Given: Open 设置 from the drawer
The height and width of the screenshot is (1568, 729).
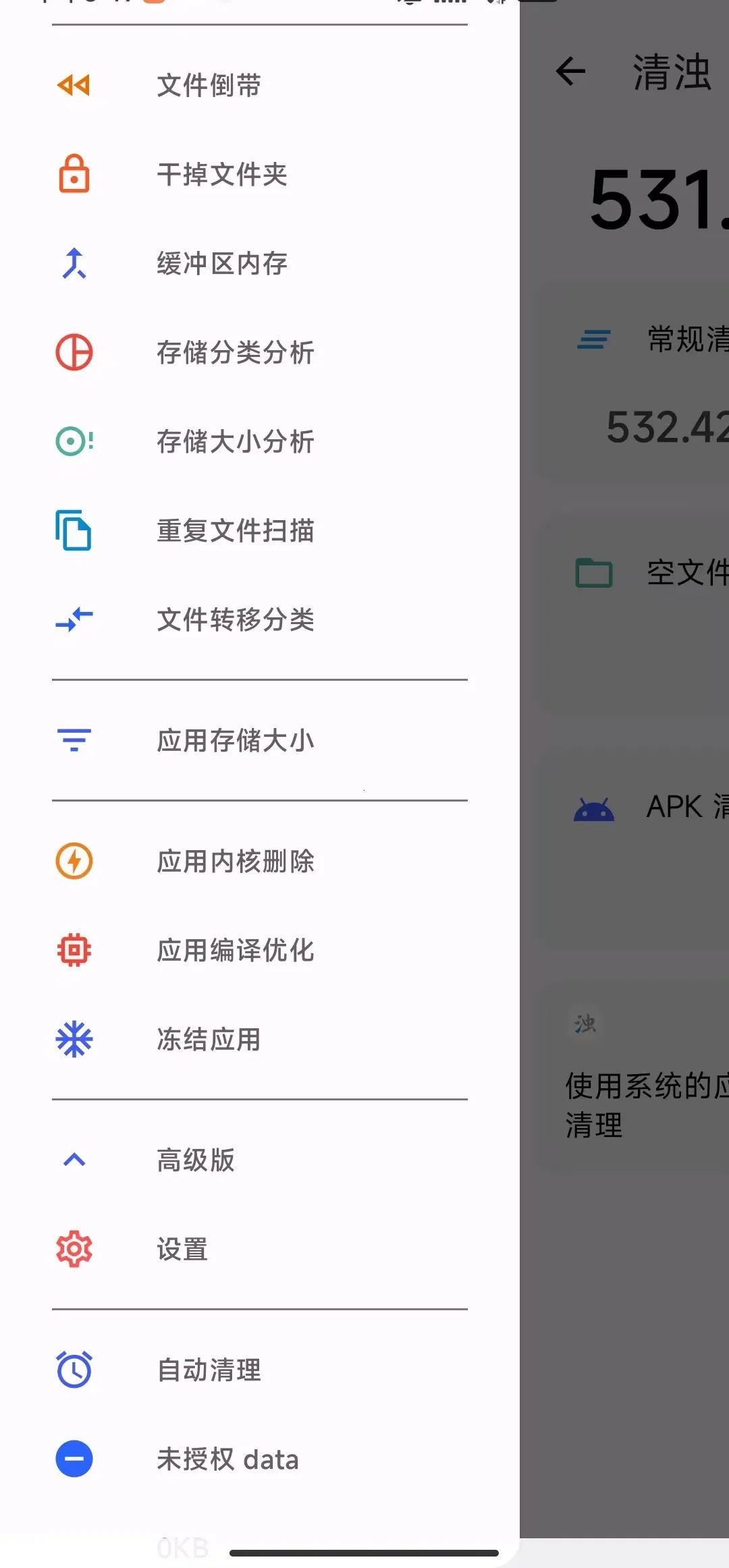Looking at the screenshot, I should (x=182, y=1250).
